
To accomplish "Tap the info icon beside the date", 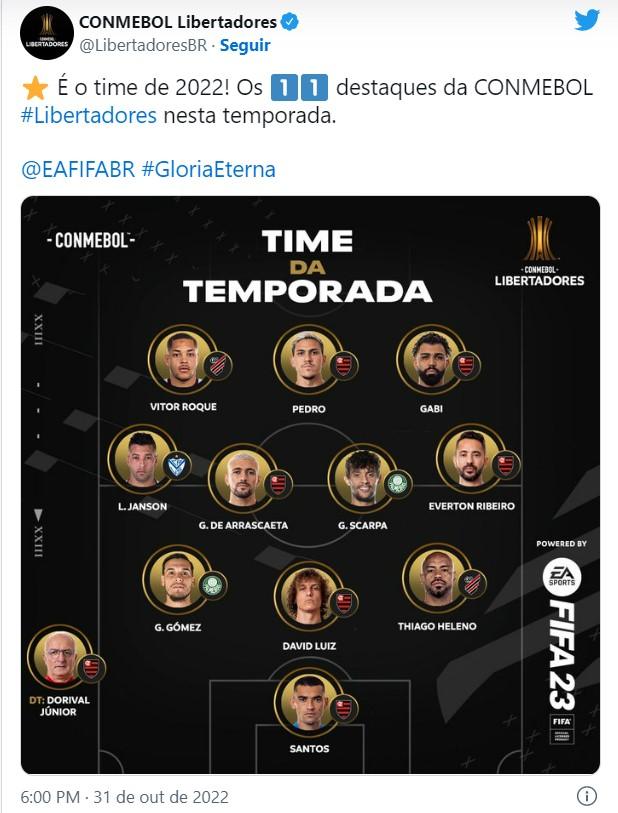I will 587,797.
